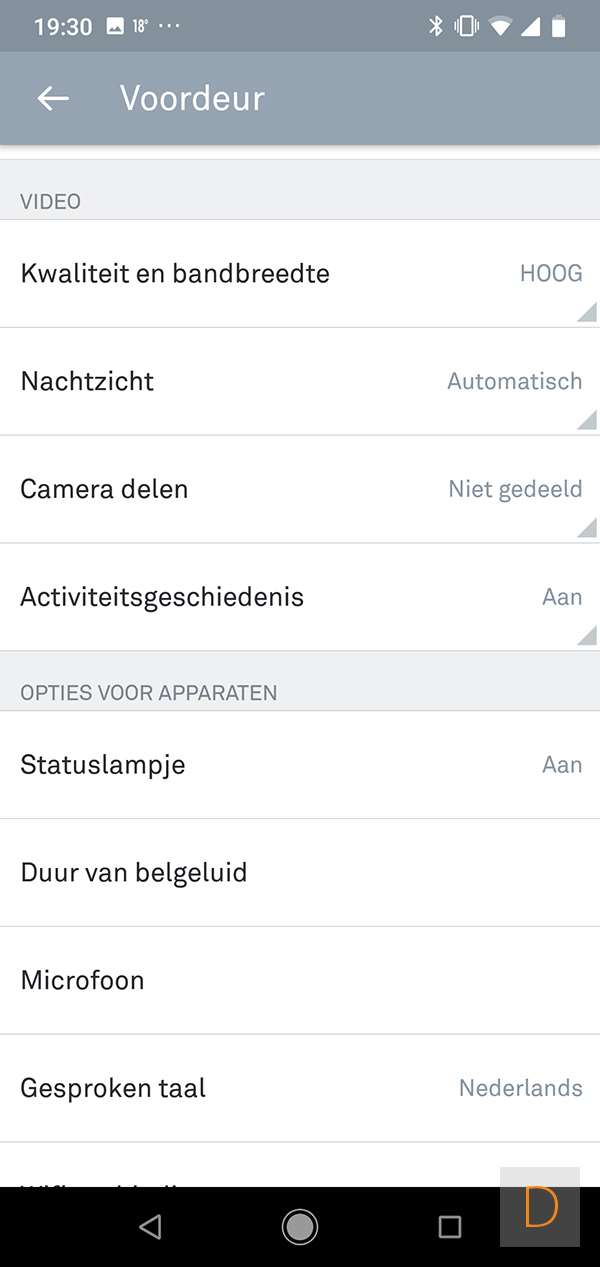600x1267 pixels.
Task: Change the Nachtzicht mode
Action: click(300, 382)
